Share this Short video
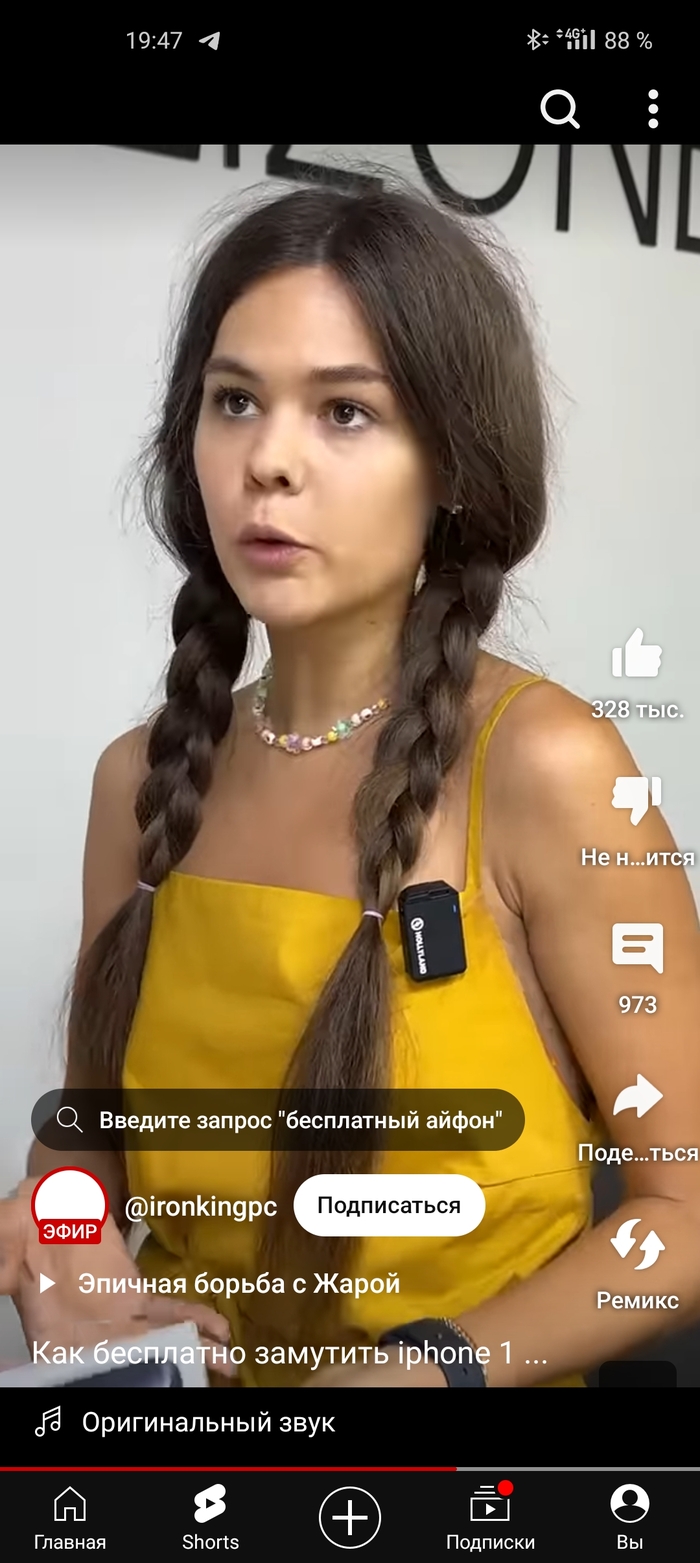700x1563 pixels. tap(637, 1098)
